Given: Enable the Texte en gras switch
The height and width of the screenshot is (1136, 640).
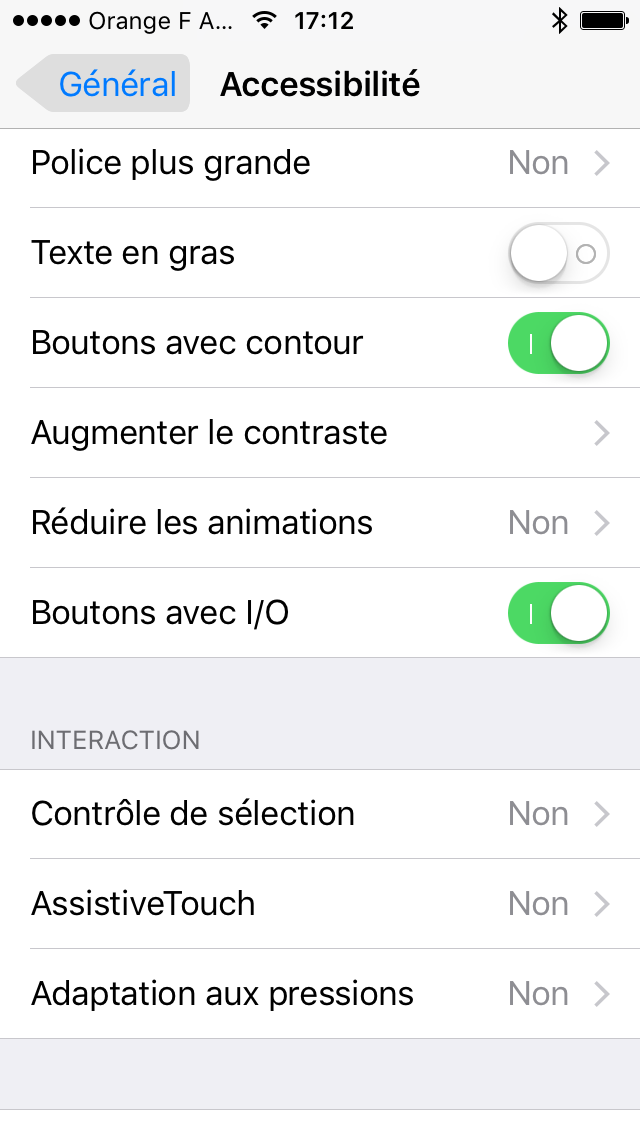Looking at the screenshot, I should coord(559,253).
